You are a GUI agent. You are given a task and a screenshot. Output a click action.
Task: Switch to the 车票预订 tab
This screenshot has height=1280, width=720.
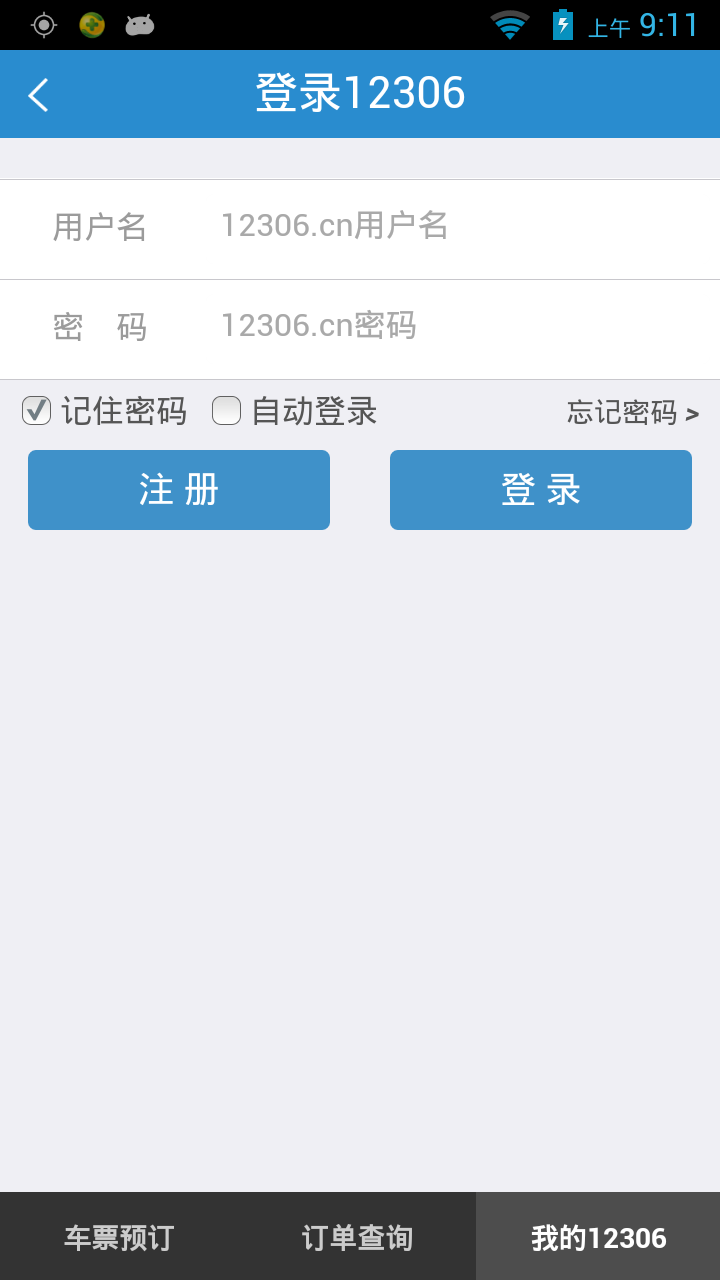coord(118,1236)
